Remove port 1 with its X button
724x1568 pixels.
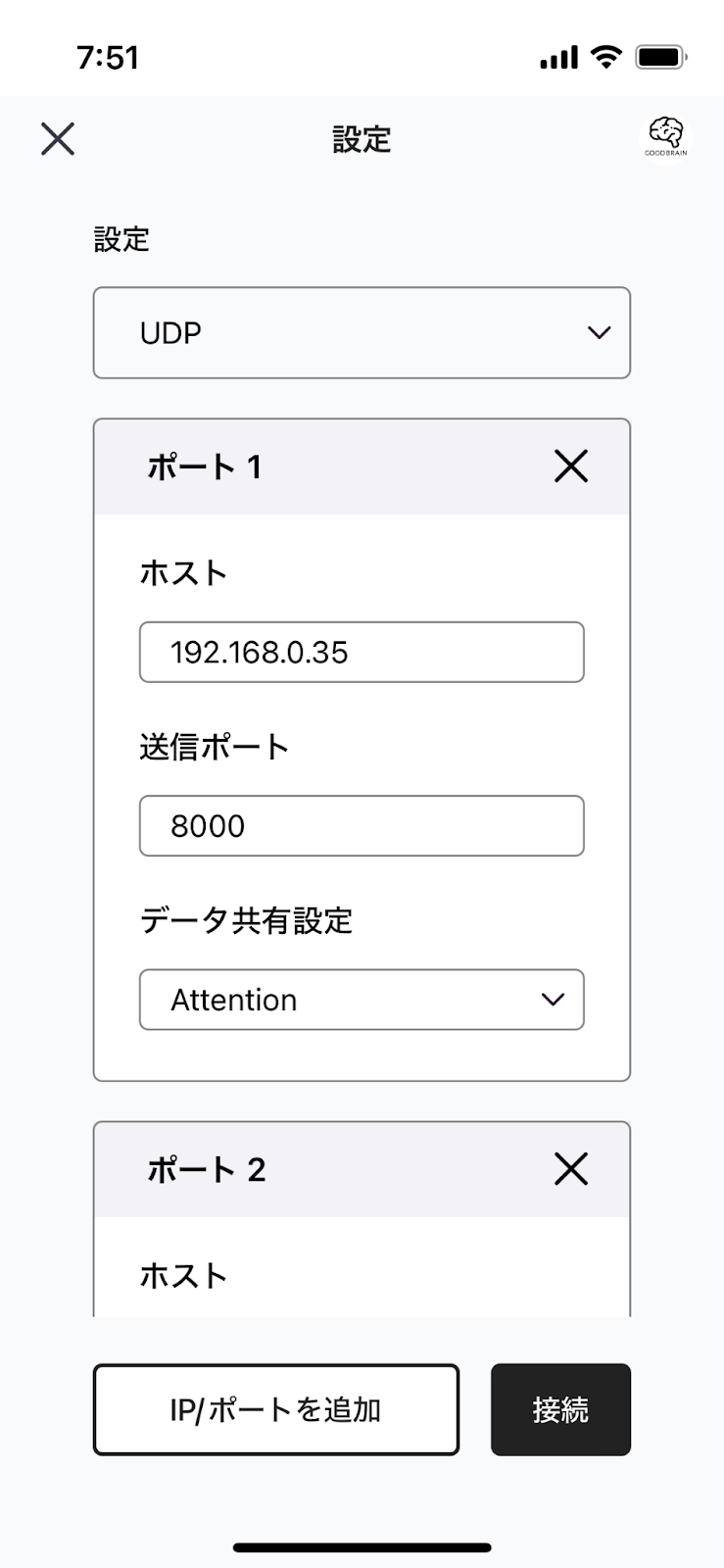coord(571,466)
